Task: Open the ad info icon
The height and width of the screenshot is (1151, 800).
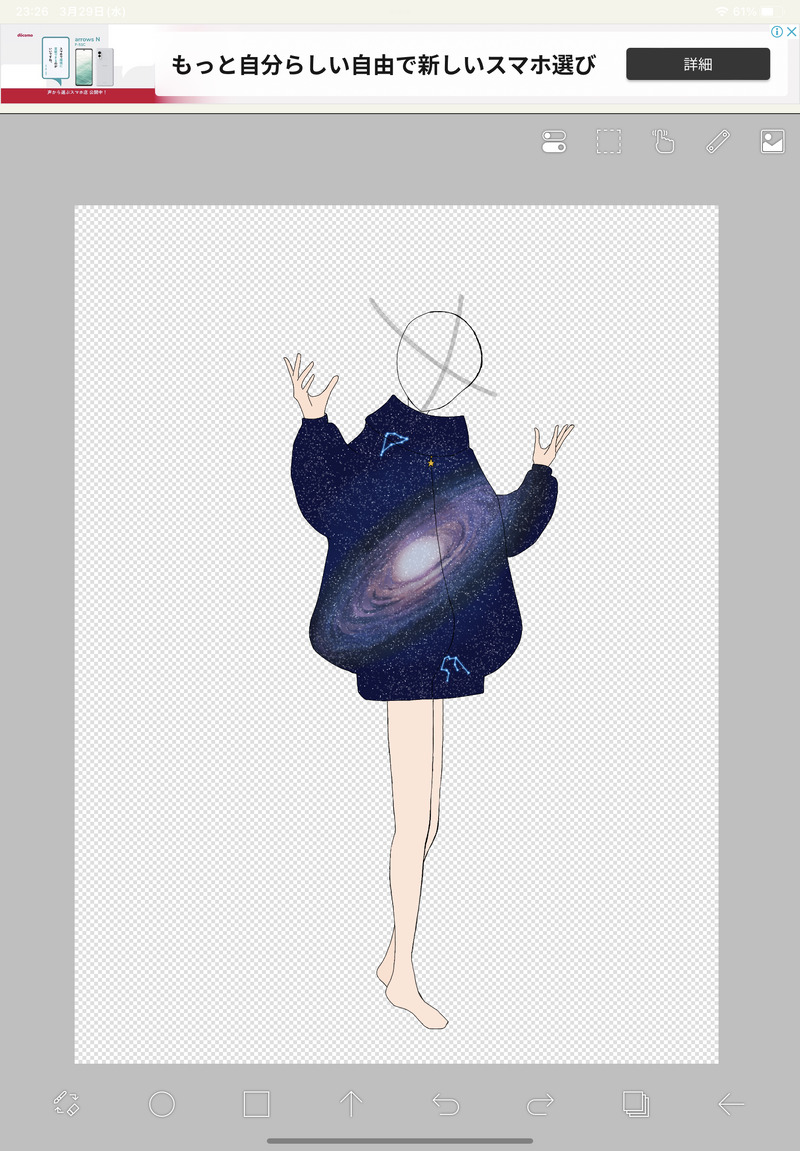Action: click(x=776, y=32)
